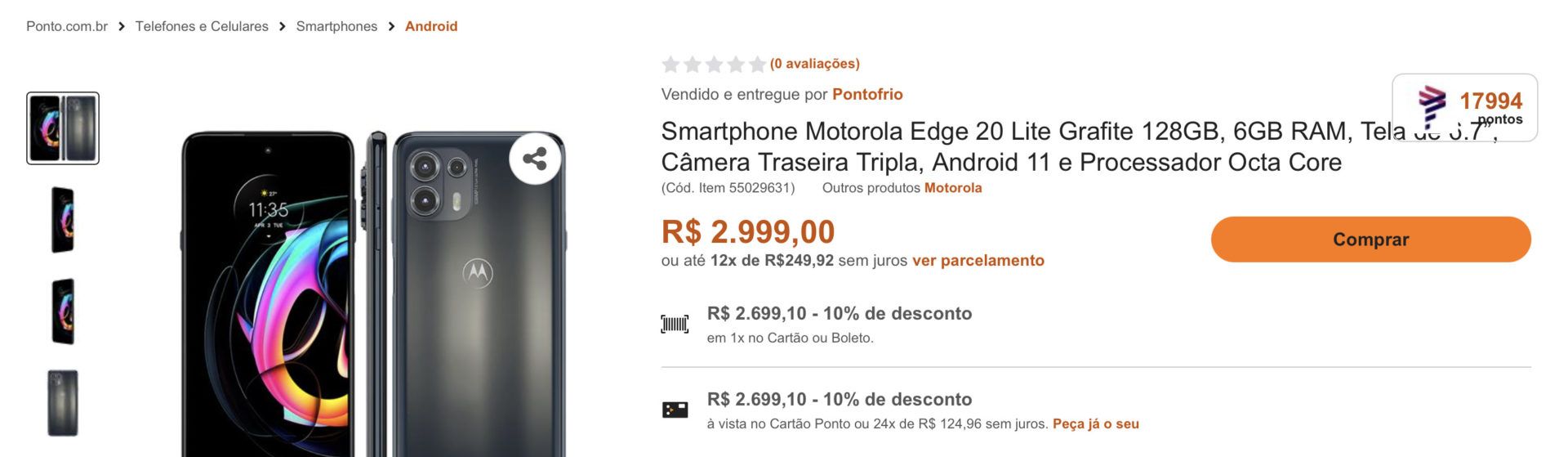Share this product via the share icon
This screenshot has width=1568, height=457.
pyautogui.click(x=535, y=159)
